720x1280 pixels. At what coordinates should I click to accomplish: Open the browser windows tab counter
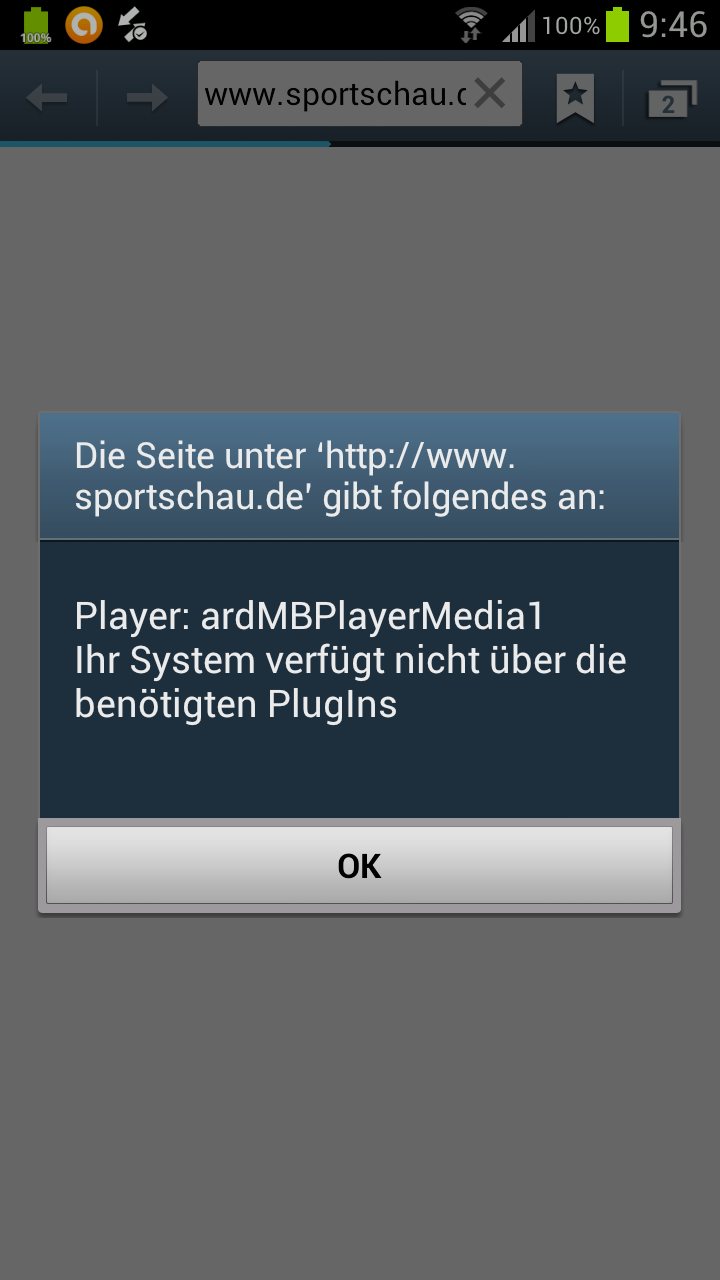tap(671, 98)
